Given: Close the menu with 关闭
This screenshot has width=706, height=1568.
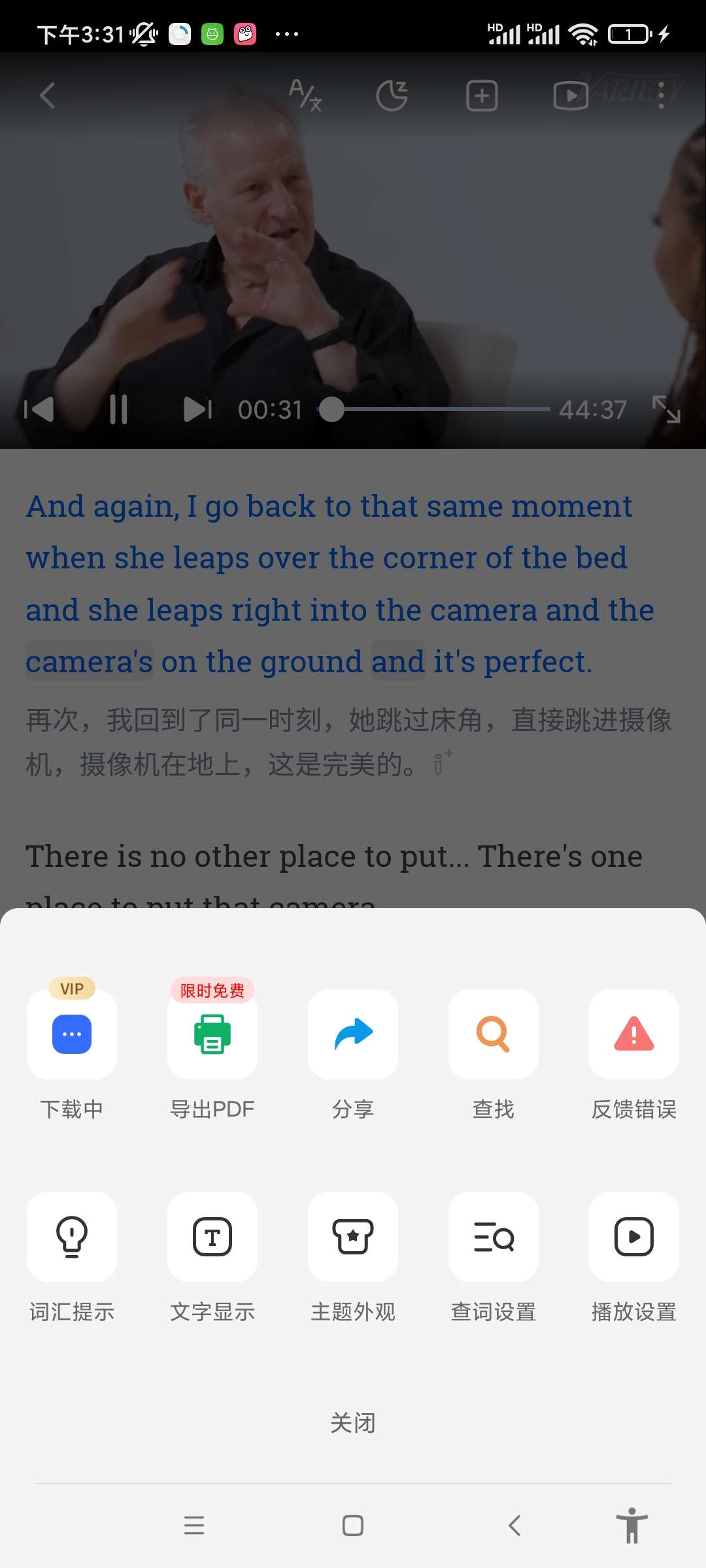Looking at the screenshot, I should click(x=353, y=1422).
